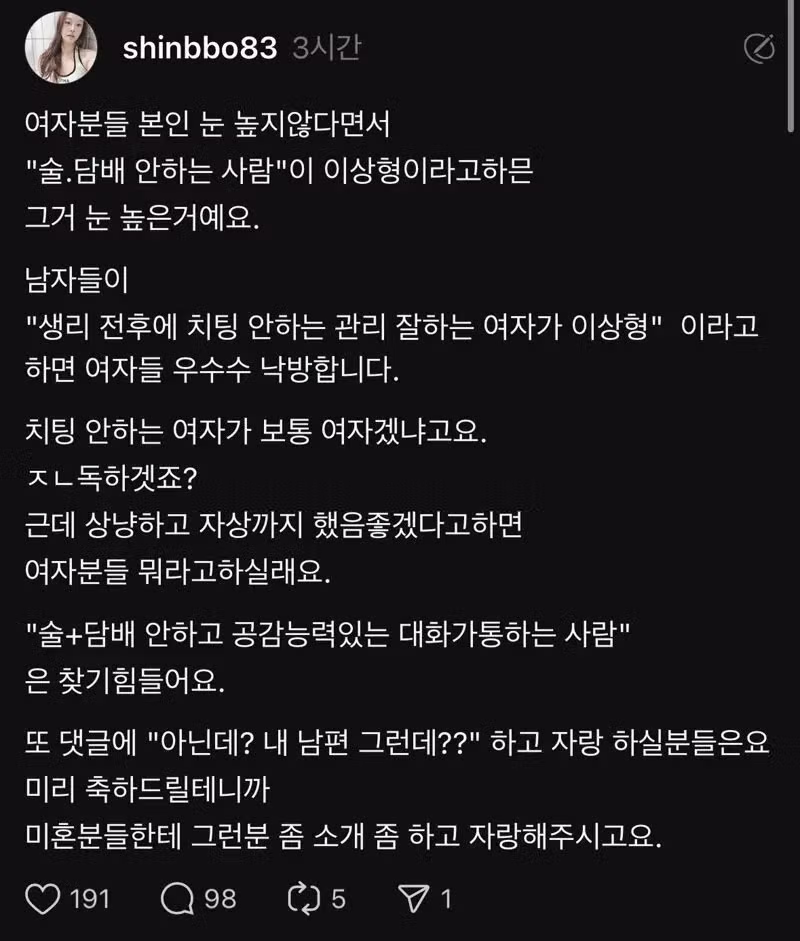Open the comments with 98 replies
Viewport: 800px width, 941px height.
177,898
